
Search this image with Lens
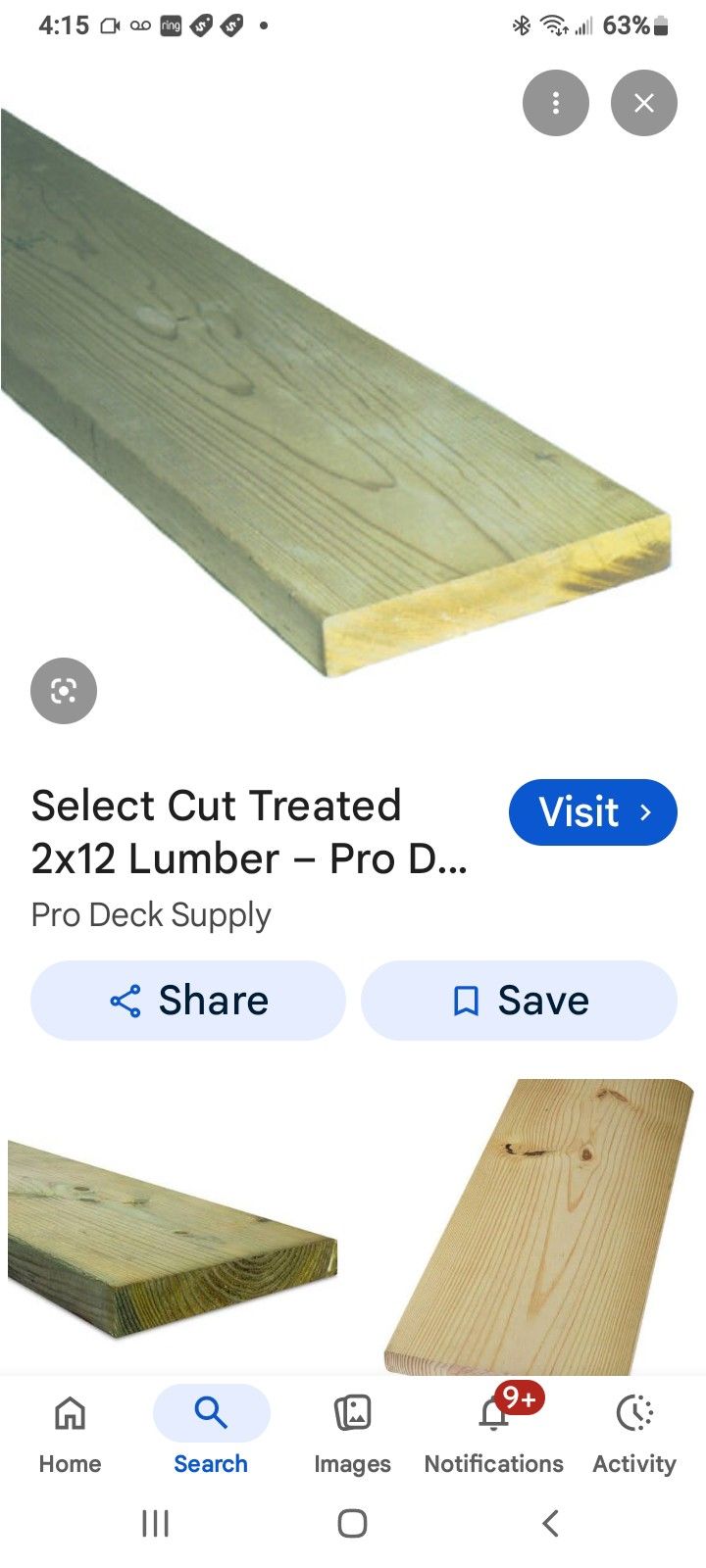(64, 691)
